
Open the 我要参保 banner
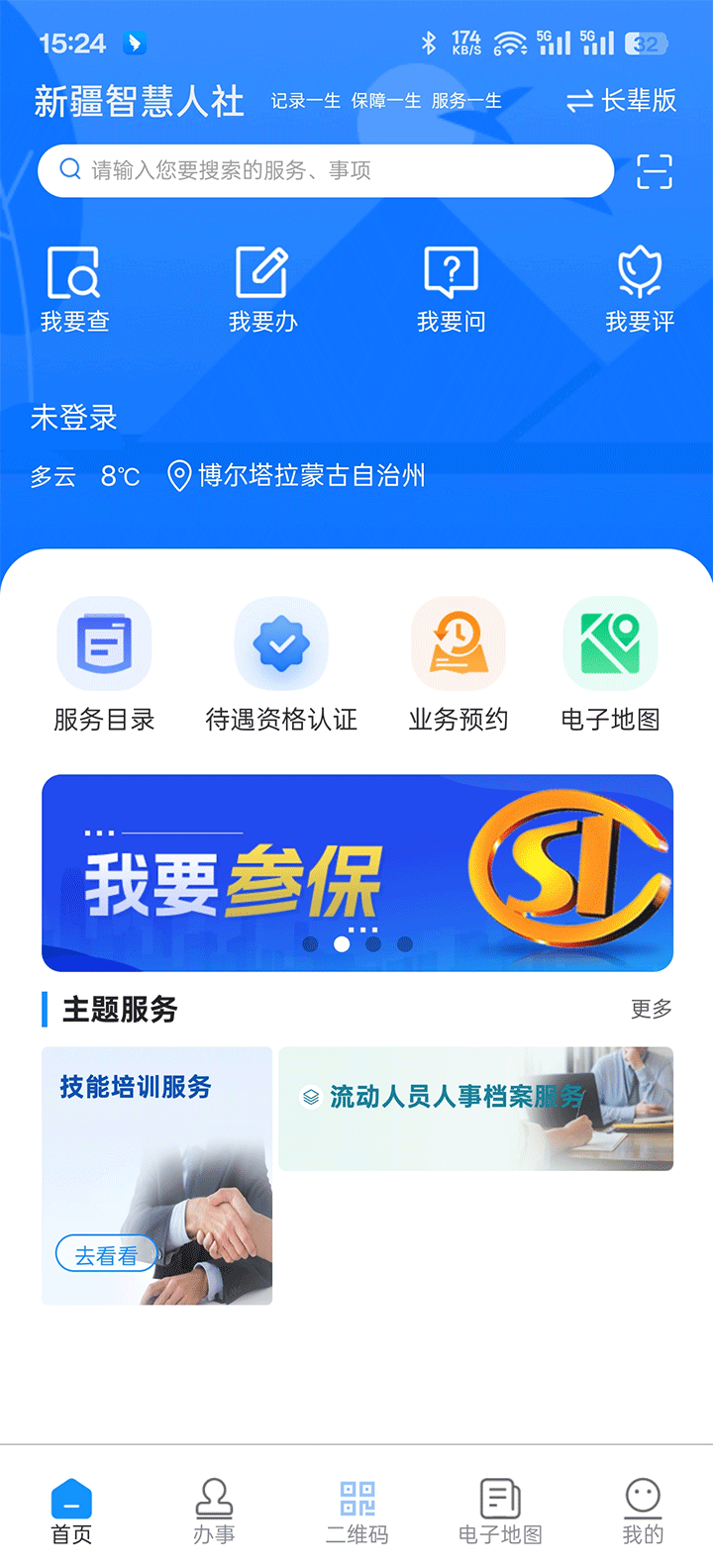tap(357, 872)
